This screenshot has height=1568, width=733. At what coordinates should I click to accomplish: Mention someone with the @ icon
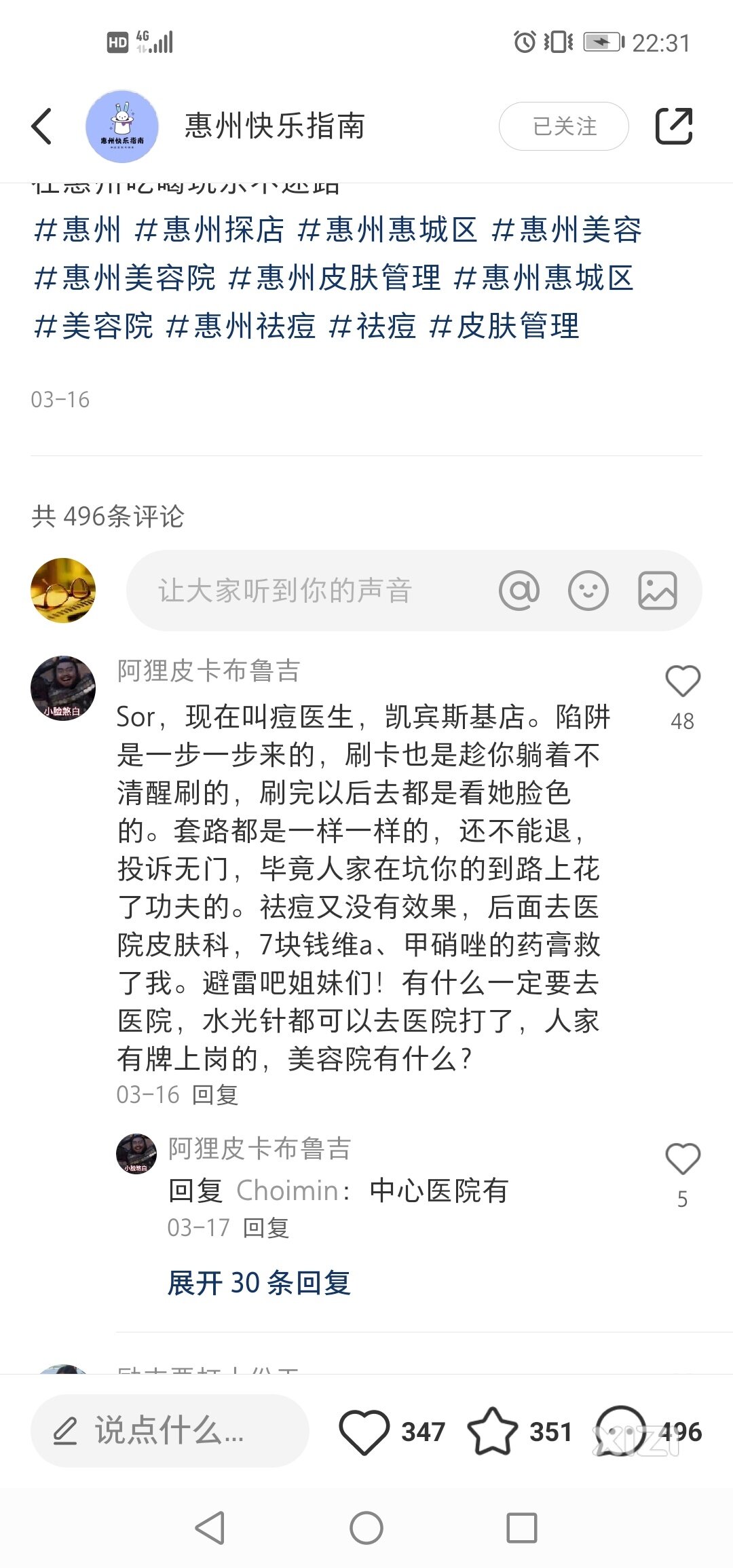click(519, 591)
